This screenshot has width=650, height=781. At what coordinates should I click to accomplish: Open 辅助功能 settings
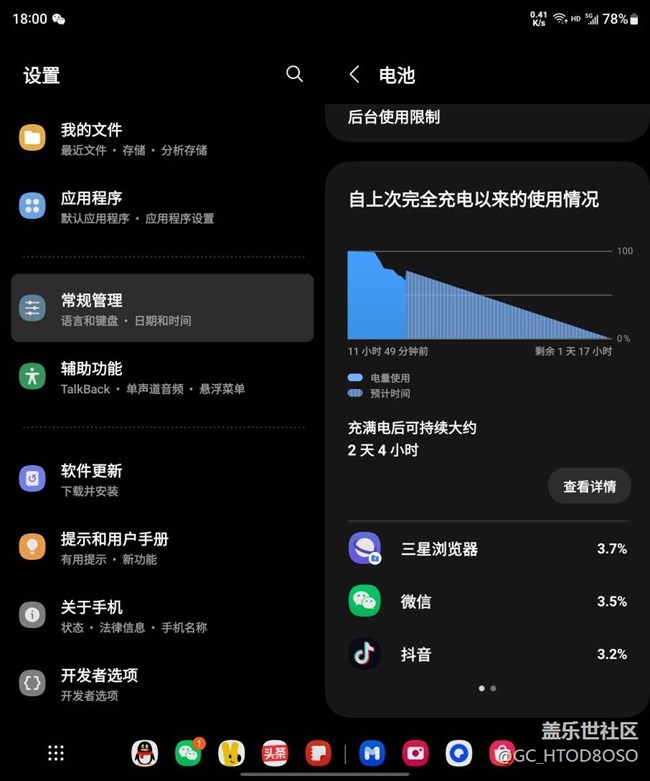tap(162, 377)
